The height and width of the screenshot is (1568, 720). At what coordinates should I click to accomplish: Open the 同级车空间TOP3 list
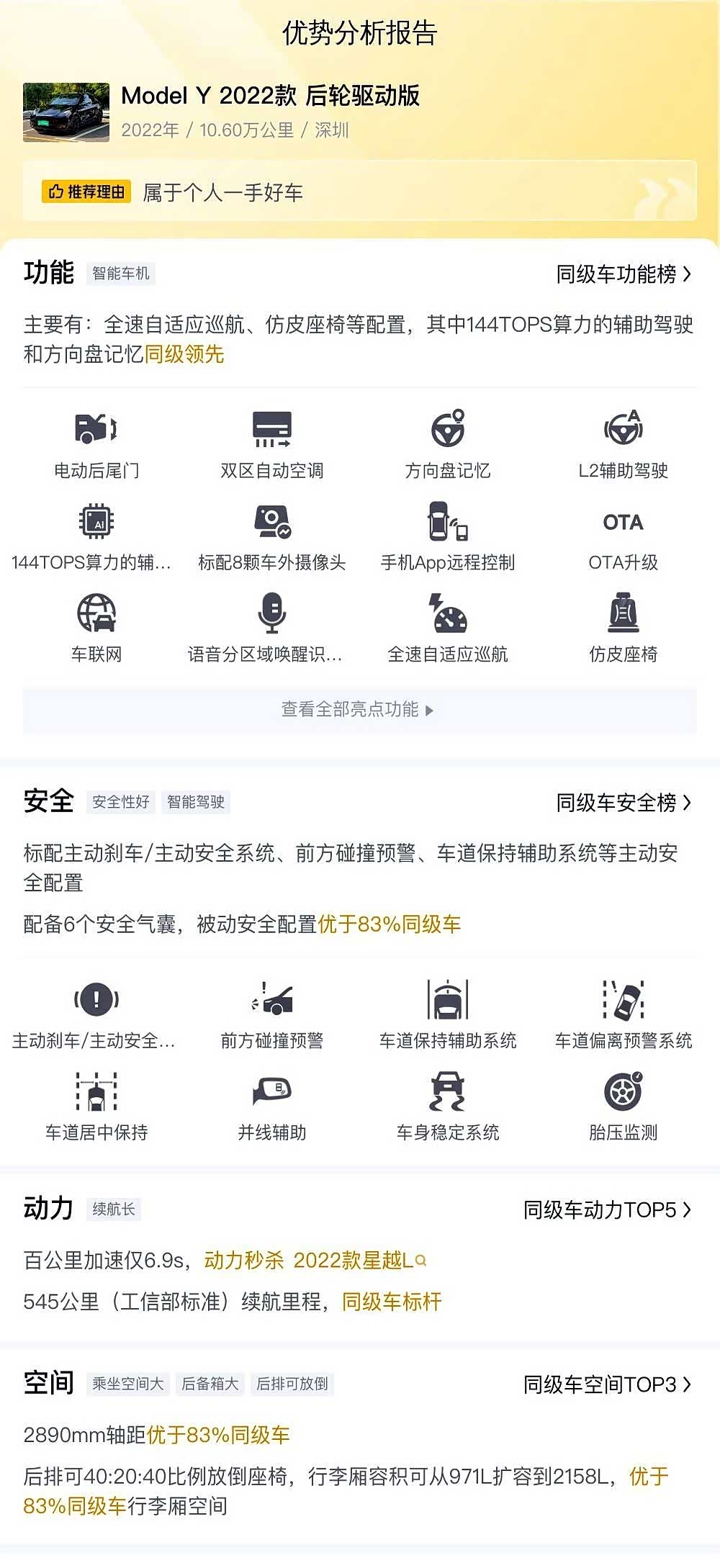pyautogui.click(x=606, y=1384)
